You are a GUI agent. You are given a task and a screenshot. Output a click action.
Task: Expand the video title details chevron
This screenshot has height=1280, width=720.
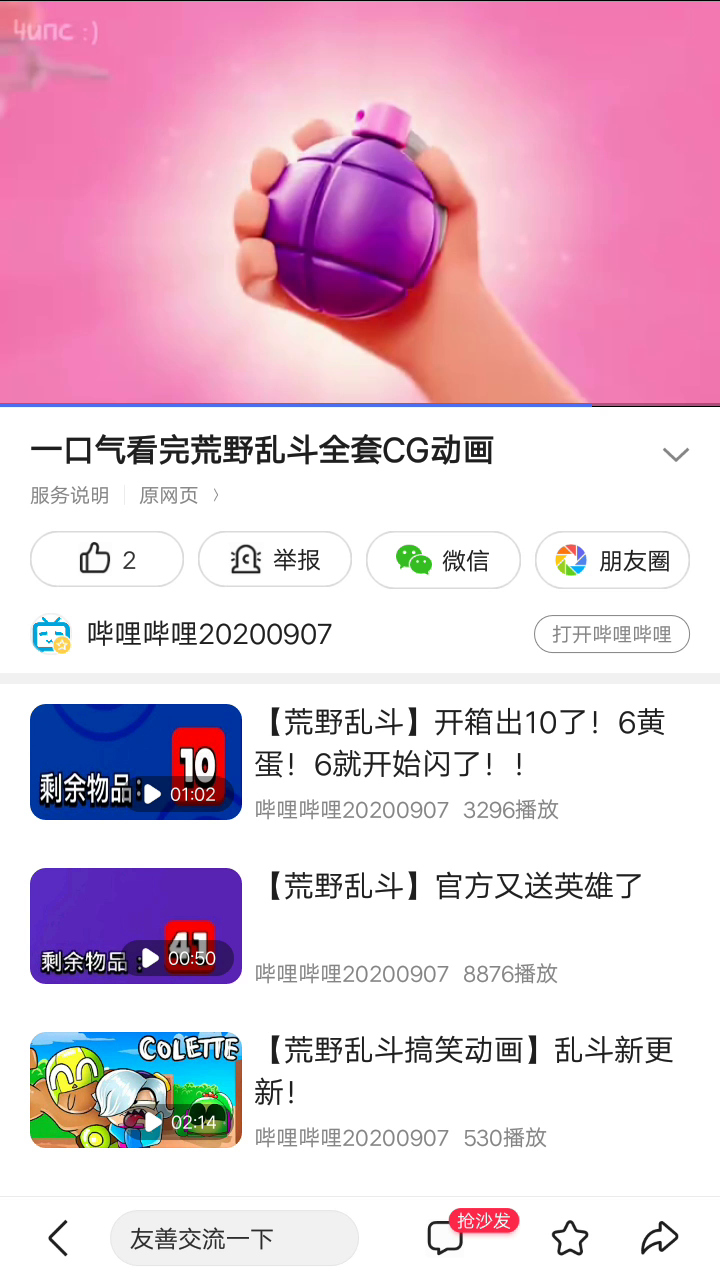[x=676, y=455]
